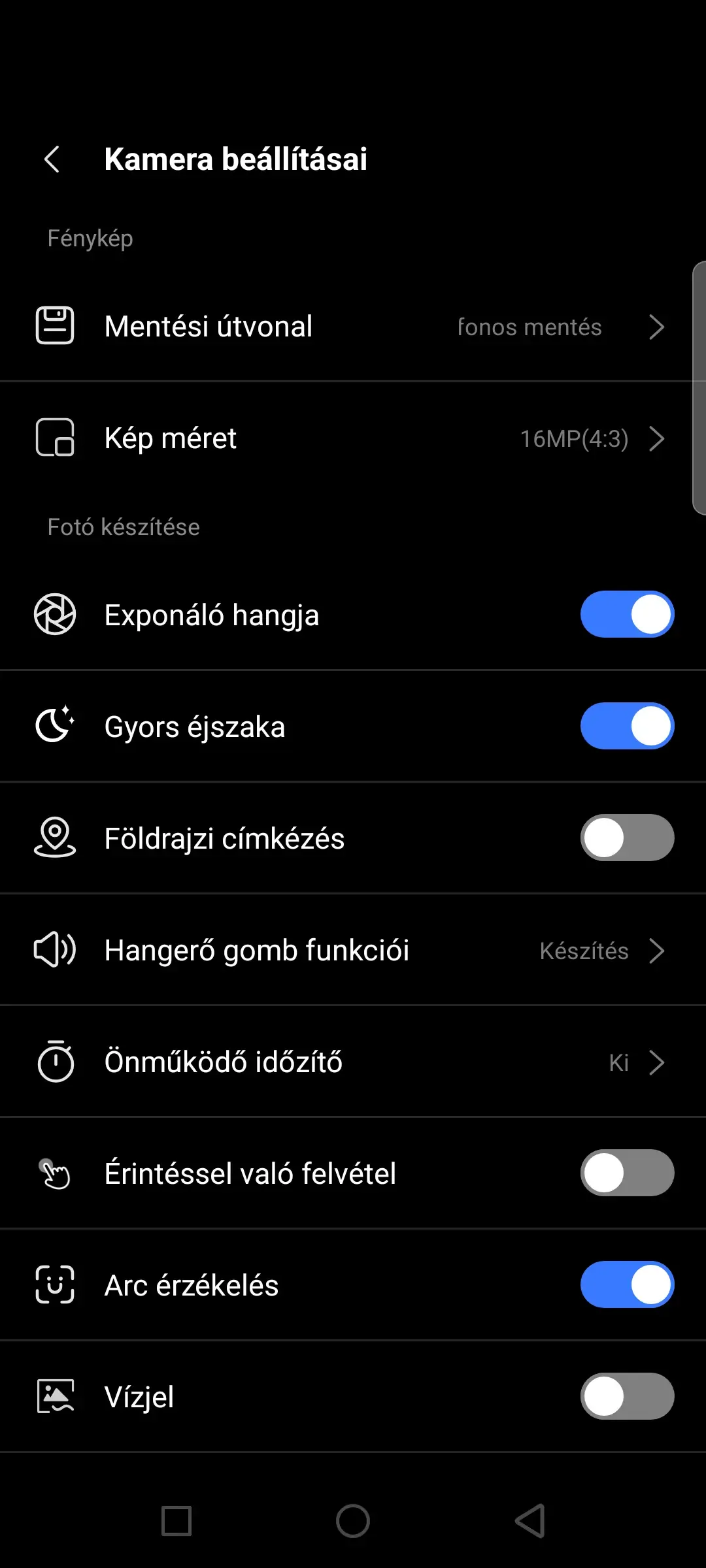The width and height of the screenshot is (706, 1568).
Task: Enable Földrajzi címkézés
Action: (627, 838)
